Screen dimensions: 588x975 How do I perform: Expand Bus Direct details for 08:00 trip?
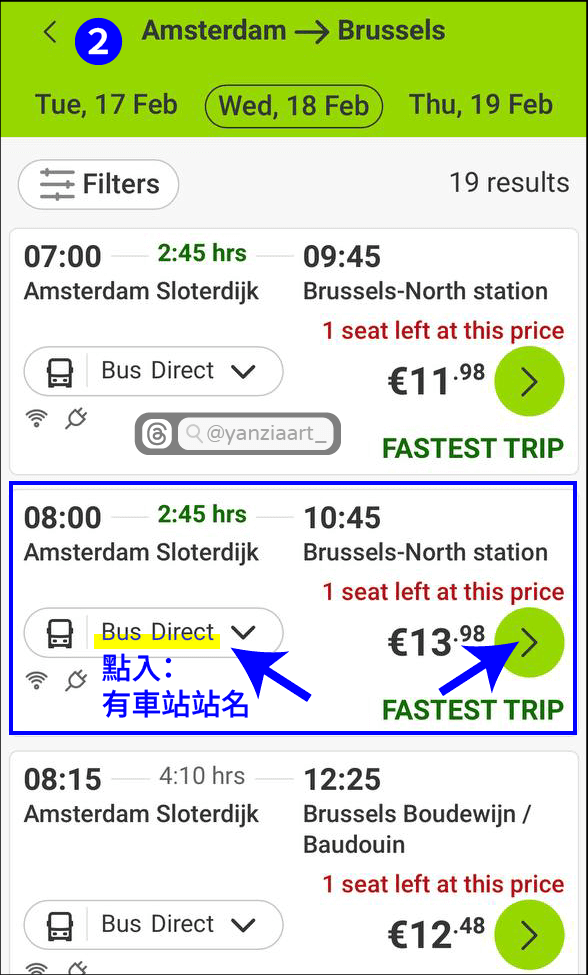tap(154, 632)
